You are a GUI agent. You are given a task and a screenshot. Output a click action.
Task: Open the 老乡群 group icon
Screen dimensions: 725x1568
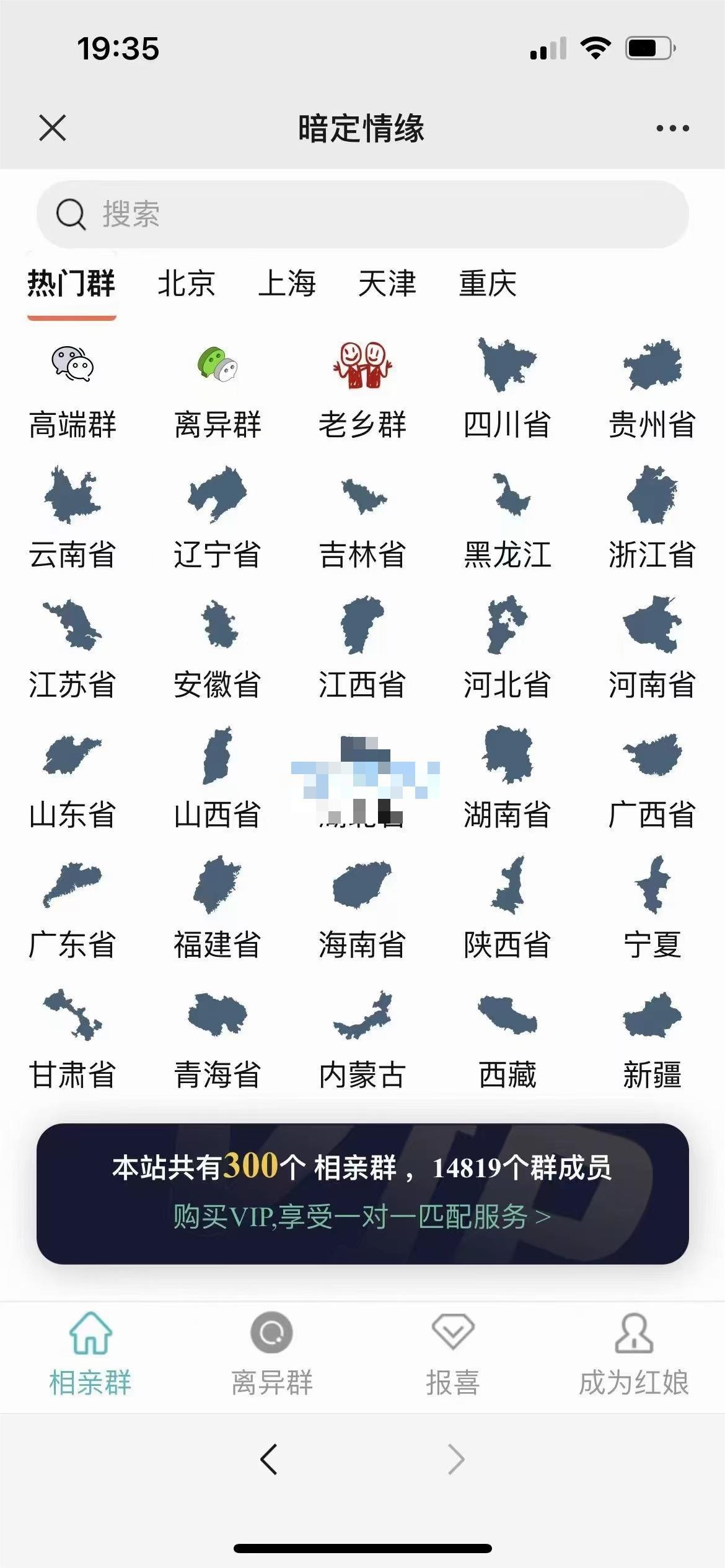tap(361, 365)
